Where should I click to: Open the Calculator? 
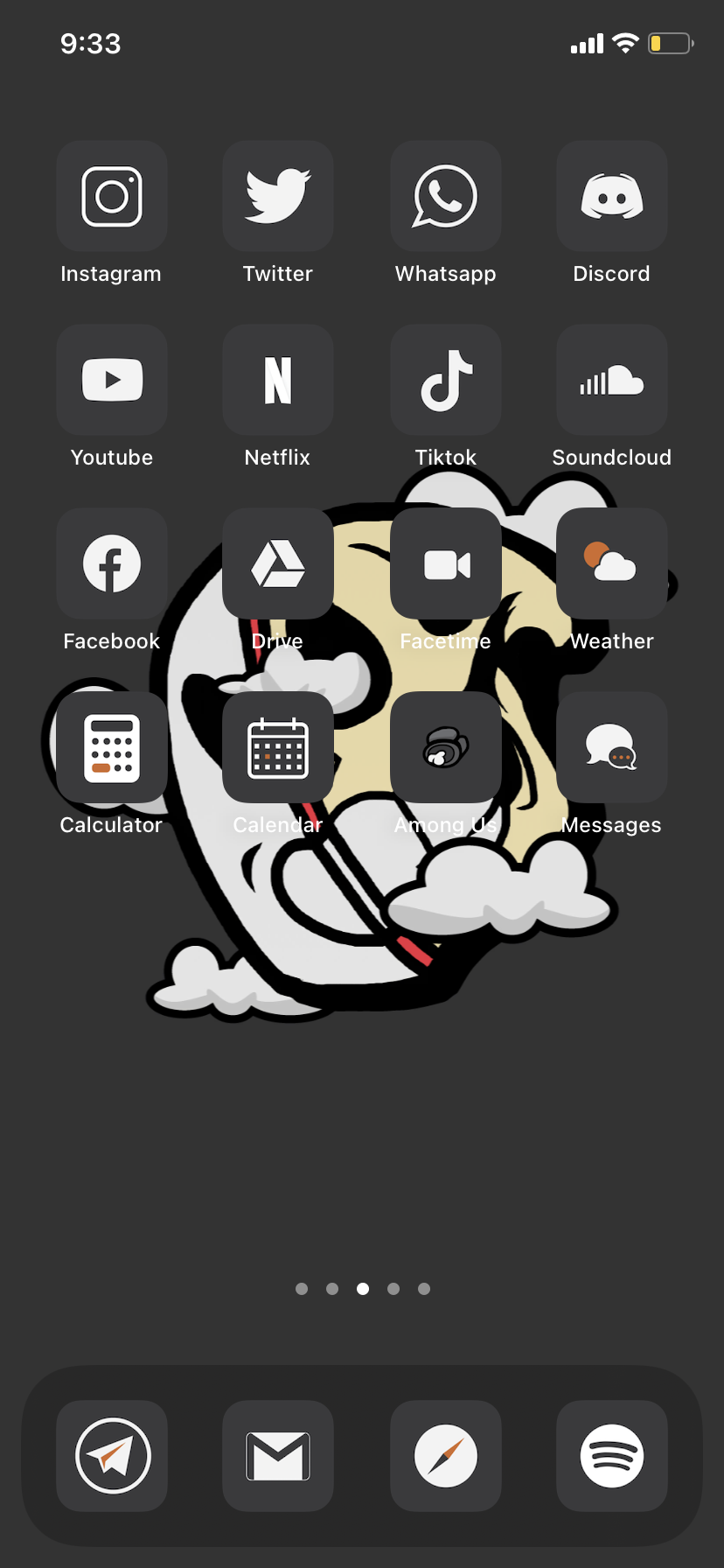112,747
